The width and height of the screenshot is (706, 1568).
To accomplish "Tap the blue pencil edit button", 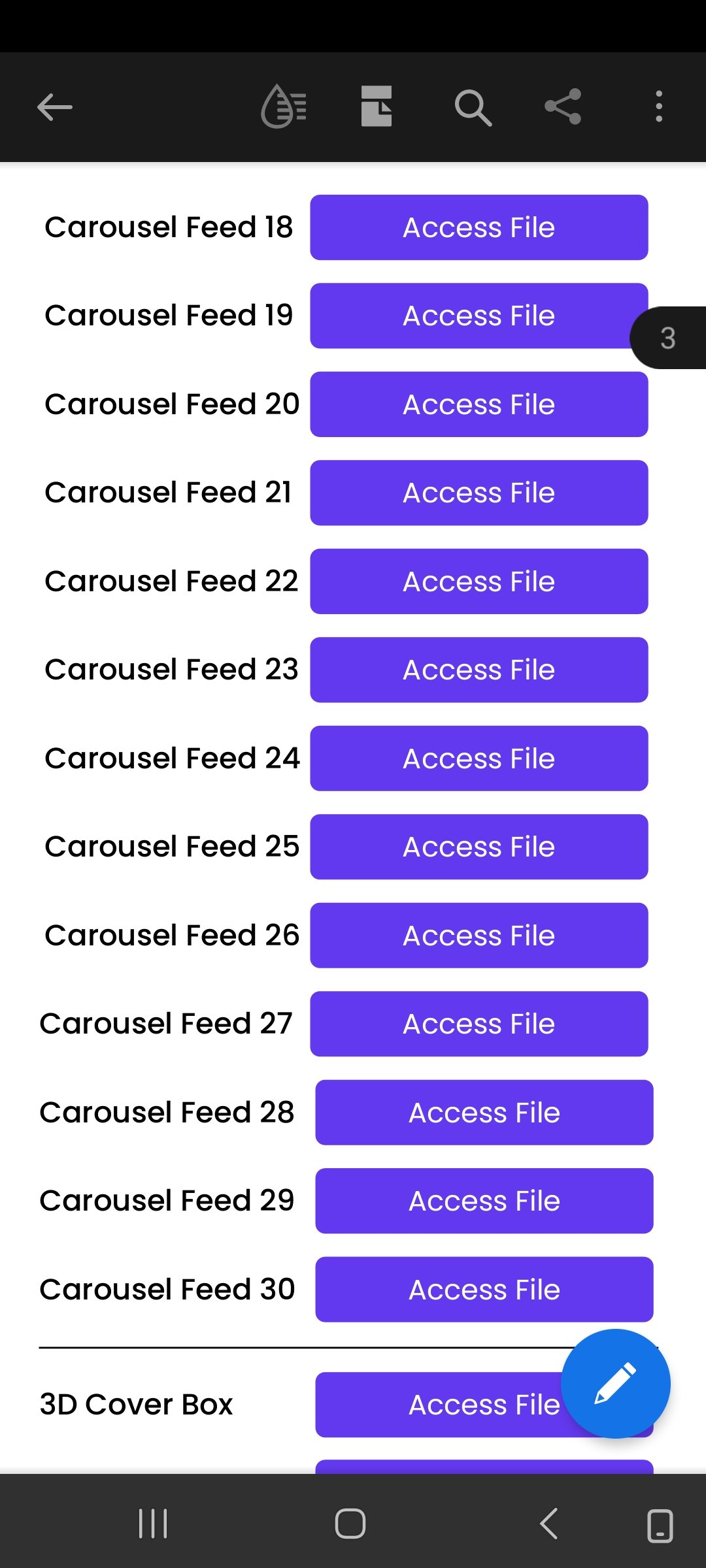I will pos(615,1383).
